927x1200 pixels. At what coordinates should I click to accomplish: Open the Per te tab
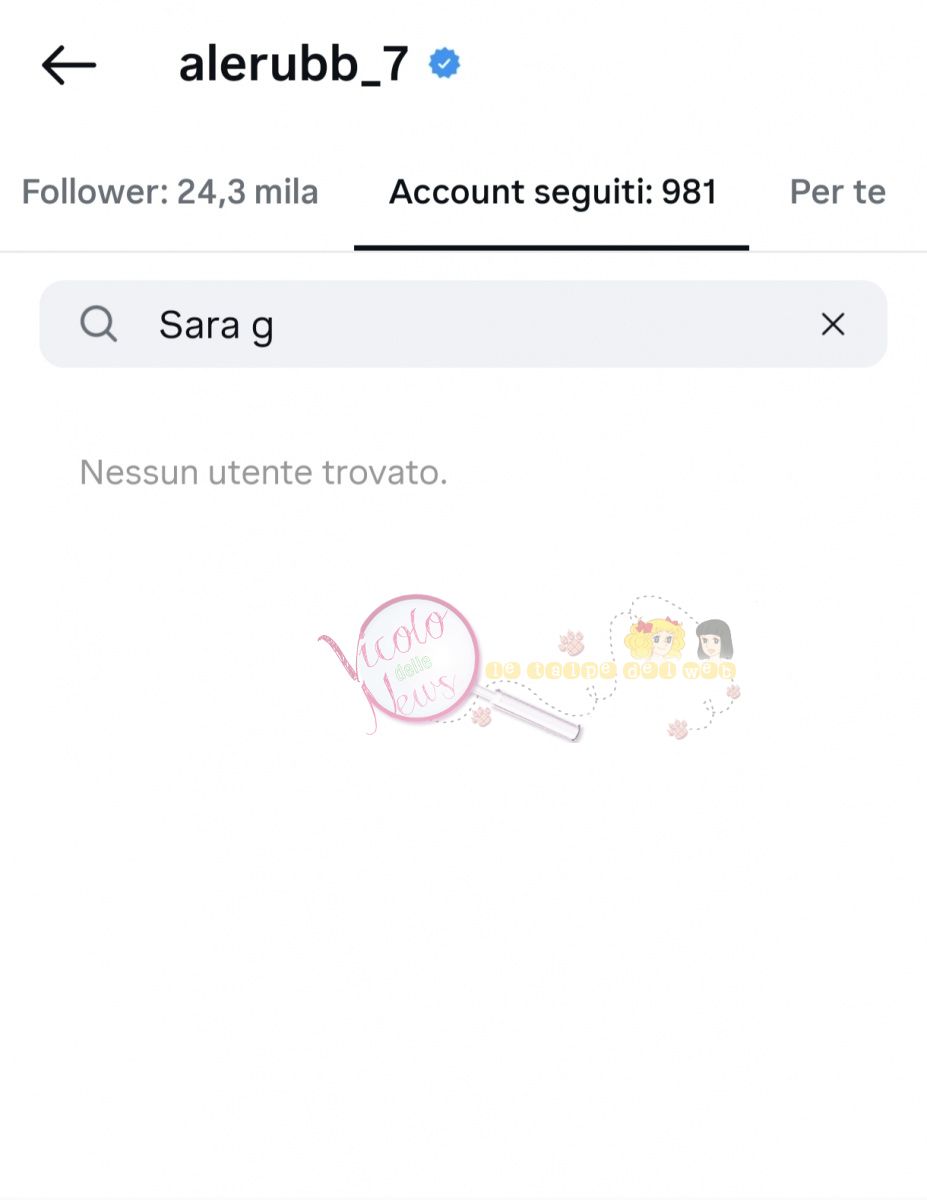click(x=838, y=192)
